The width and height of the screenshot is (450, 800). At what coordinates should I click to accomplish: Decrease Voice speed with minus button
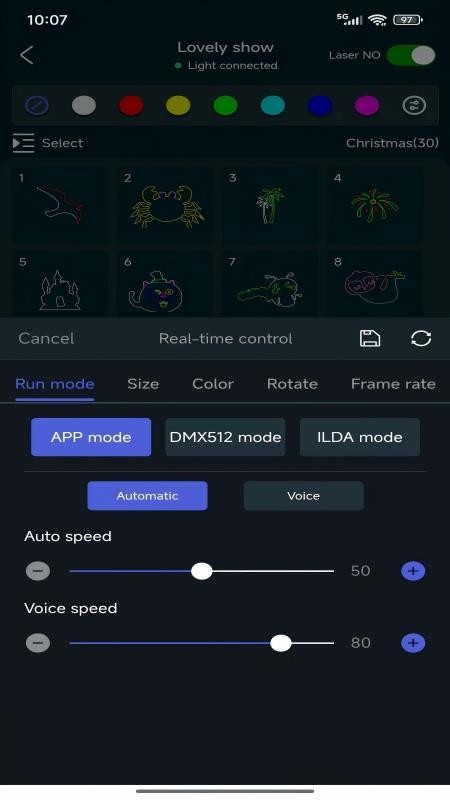38,643
